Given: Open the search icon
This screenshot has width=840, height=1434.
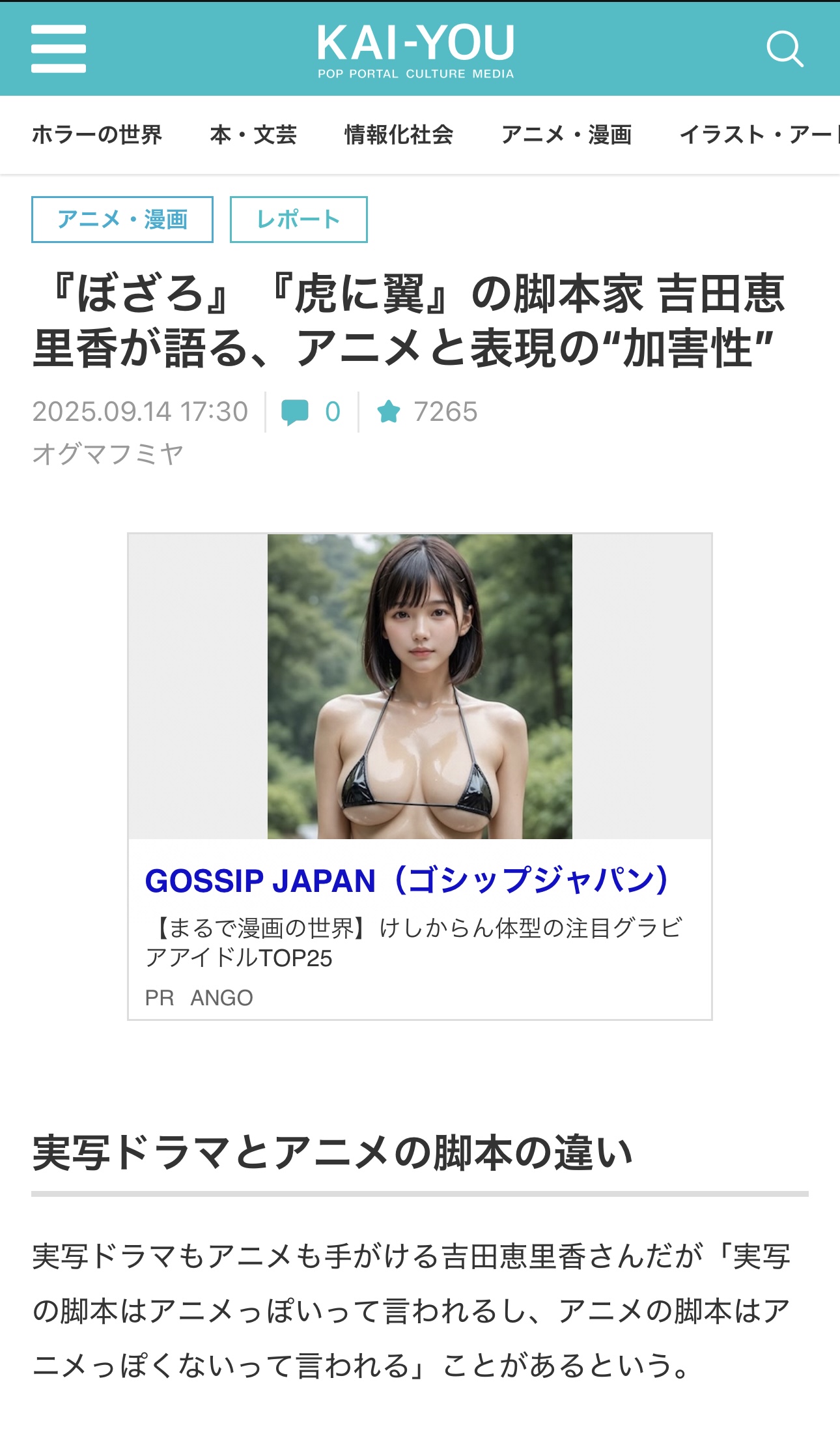Looking at the screenshot, I should click(x=784, y=49).
